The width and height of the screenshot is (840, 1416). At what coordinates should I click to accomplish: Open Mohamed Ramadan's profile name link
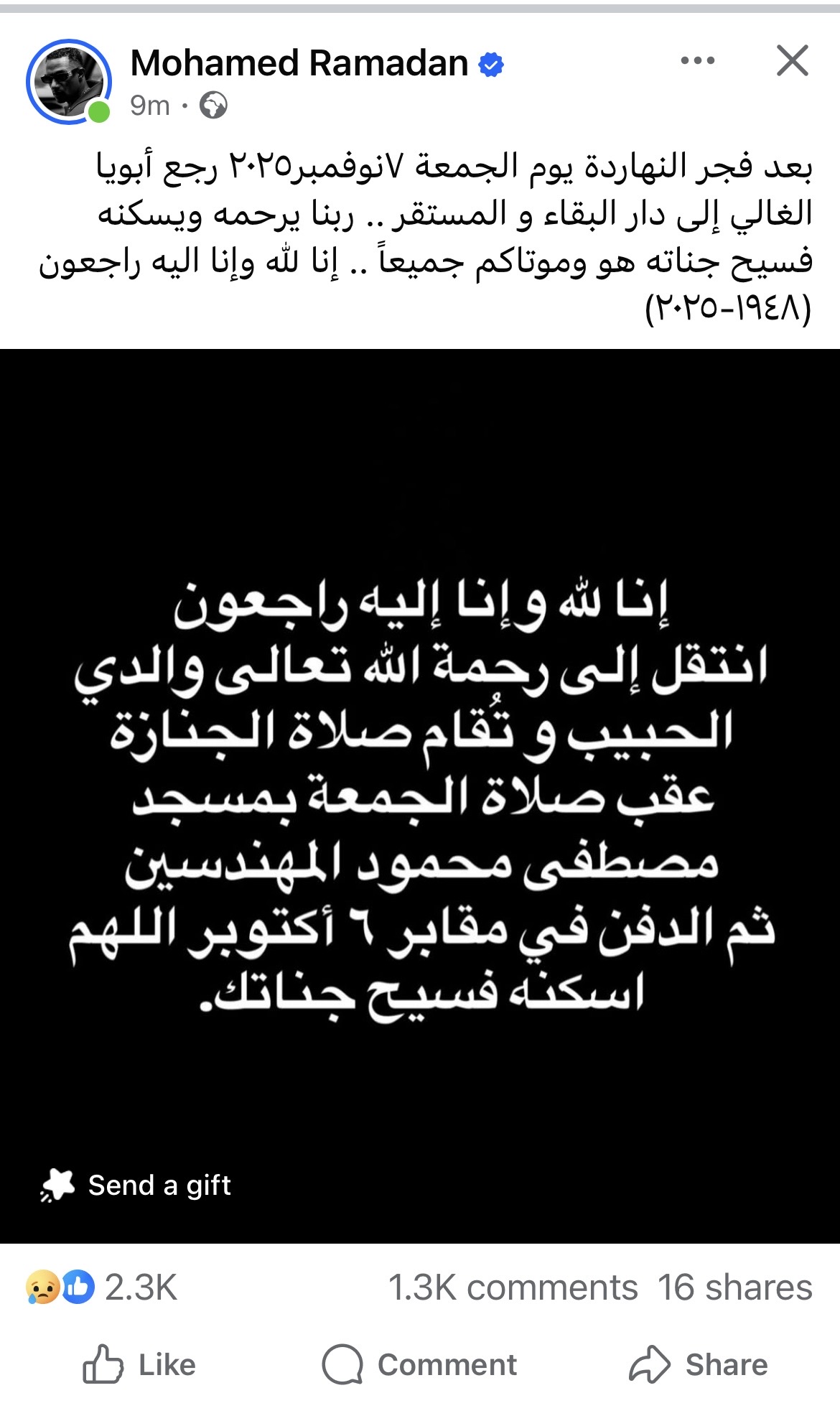click(299, 63)
